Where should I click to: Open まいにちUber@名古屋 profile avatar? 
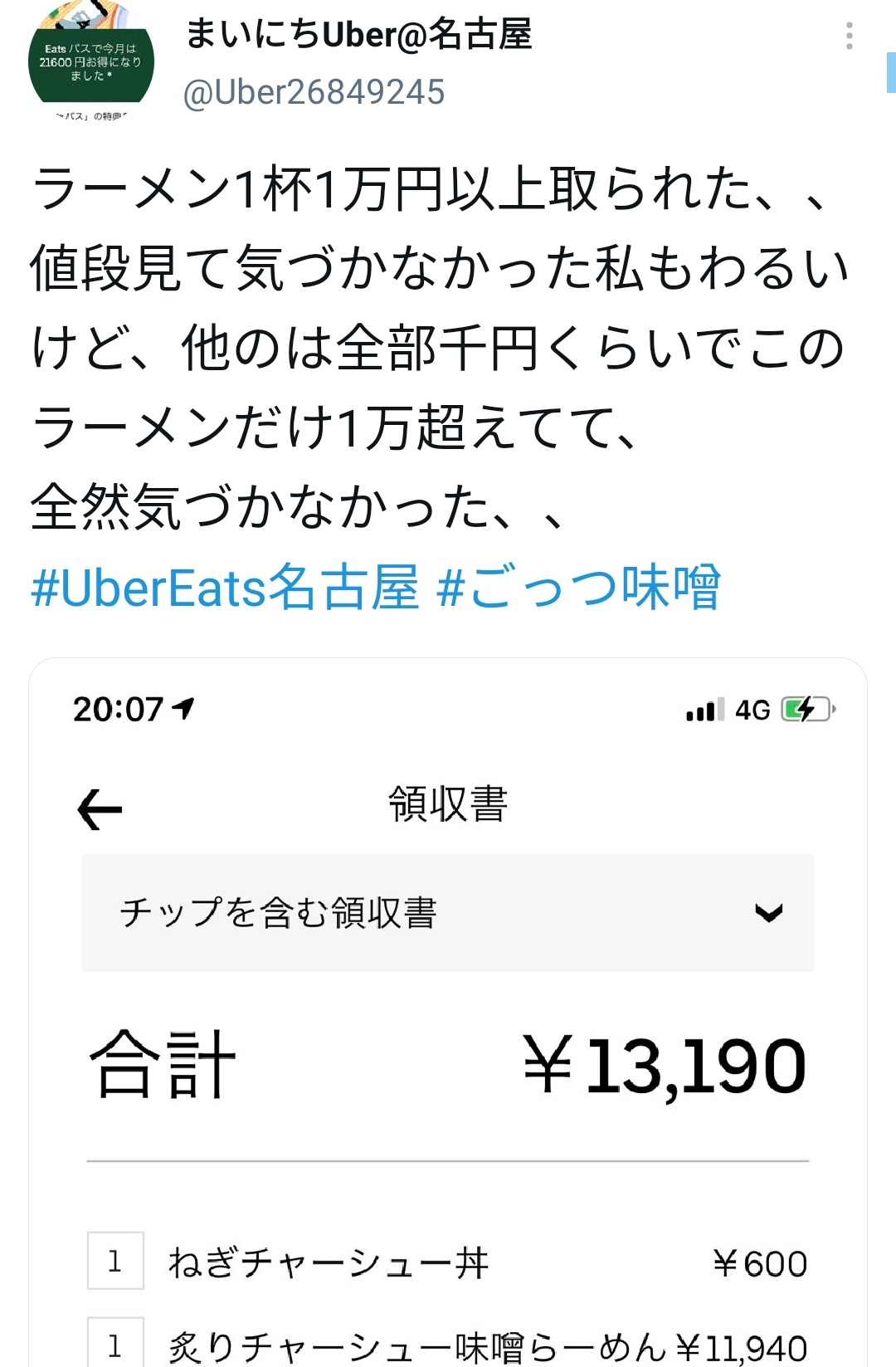coord(91,62)
